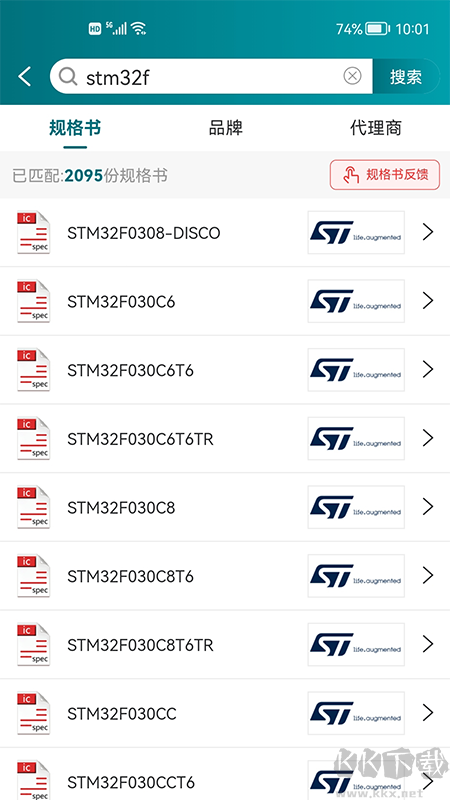Clear the search text with the X icon

(x=352, y=77)
